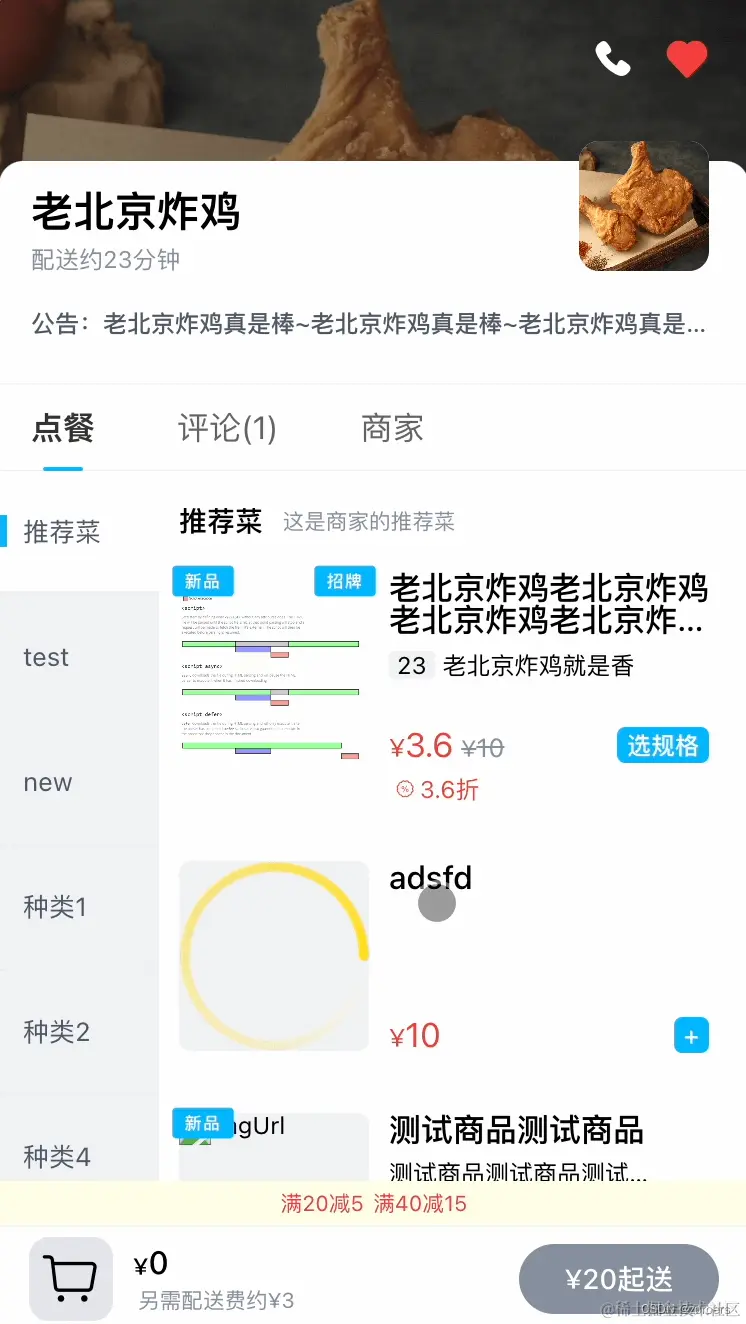Open the 老北京炸鸡 dish image

pos(274,665)
